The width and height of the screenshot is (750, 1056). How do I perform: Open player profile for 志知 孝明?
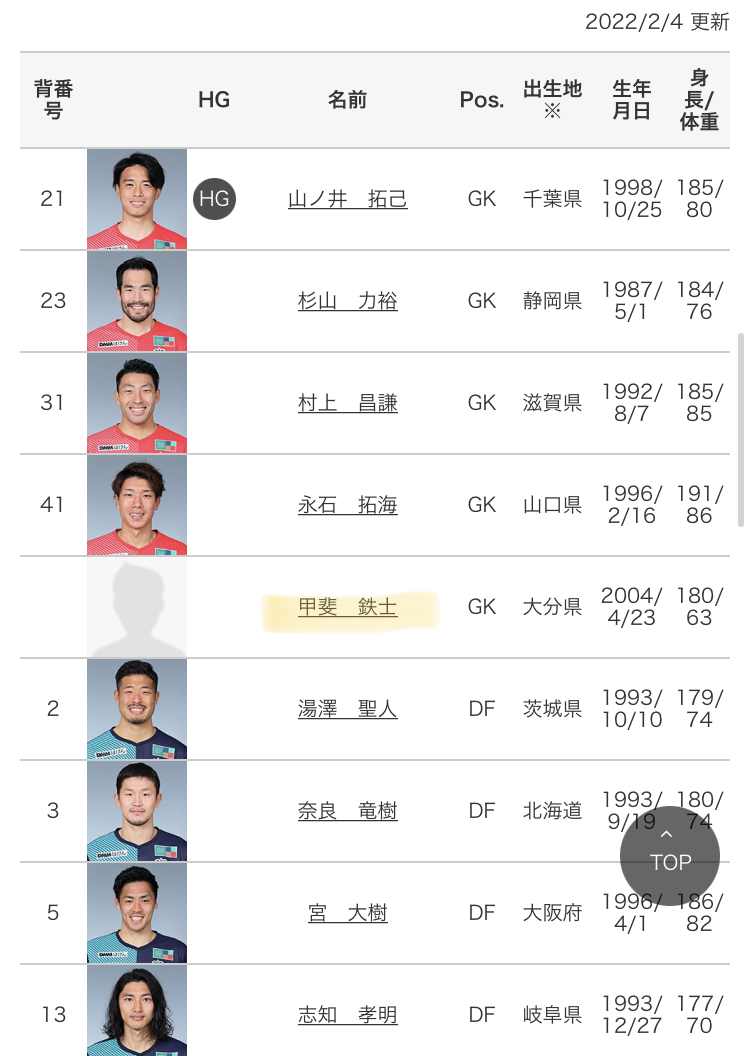click(347, 1015)
